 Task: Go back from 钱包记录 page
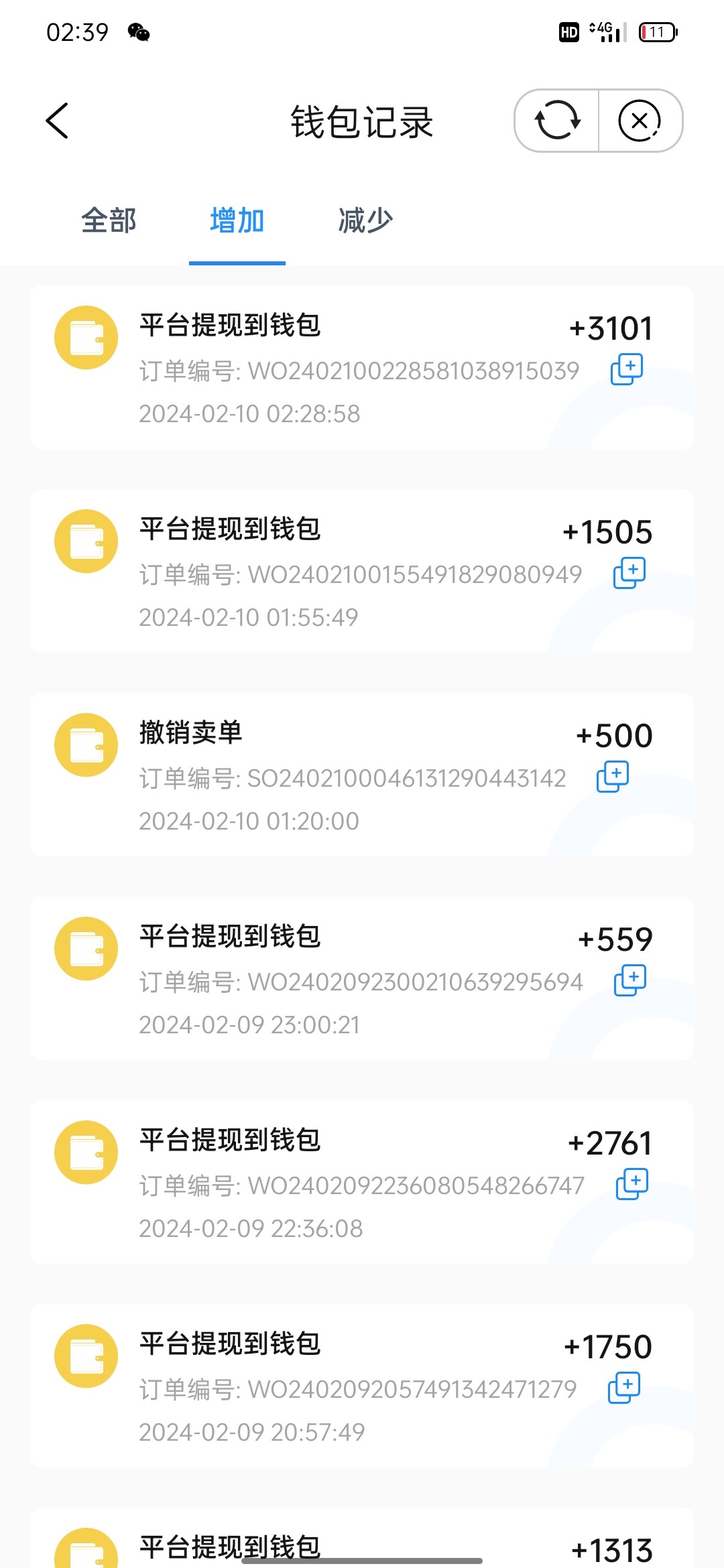58,121
